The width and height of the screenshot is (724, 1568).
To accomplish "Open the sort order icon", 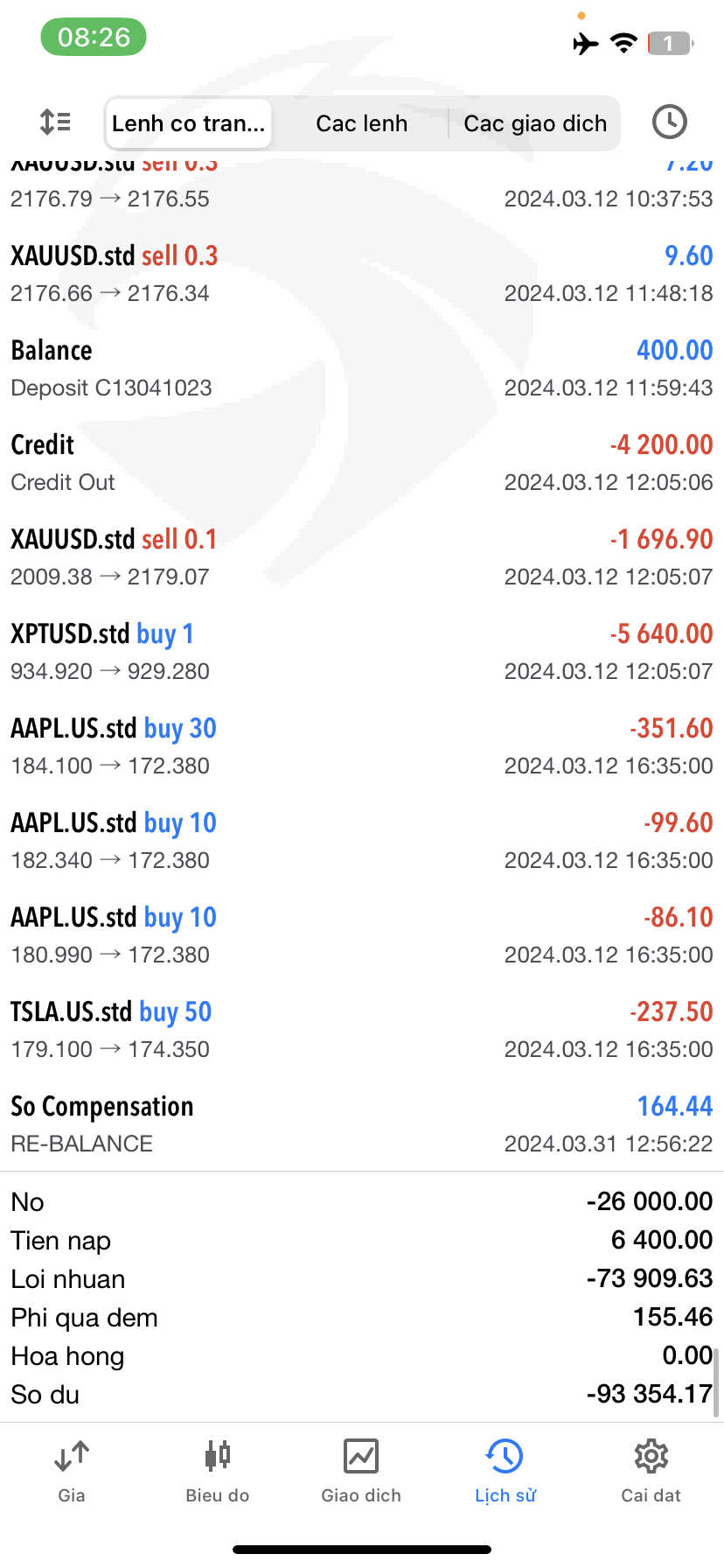I will coord(56,122).
